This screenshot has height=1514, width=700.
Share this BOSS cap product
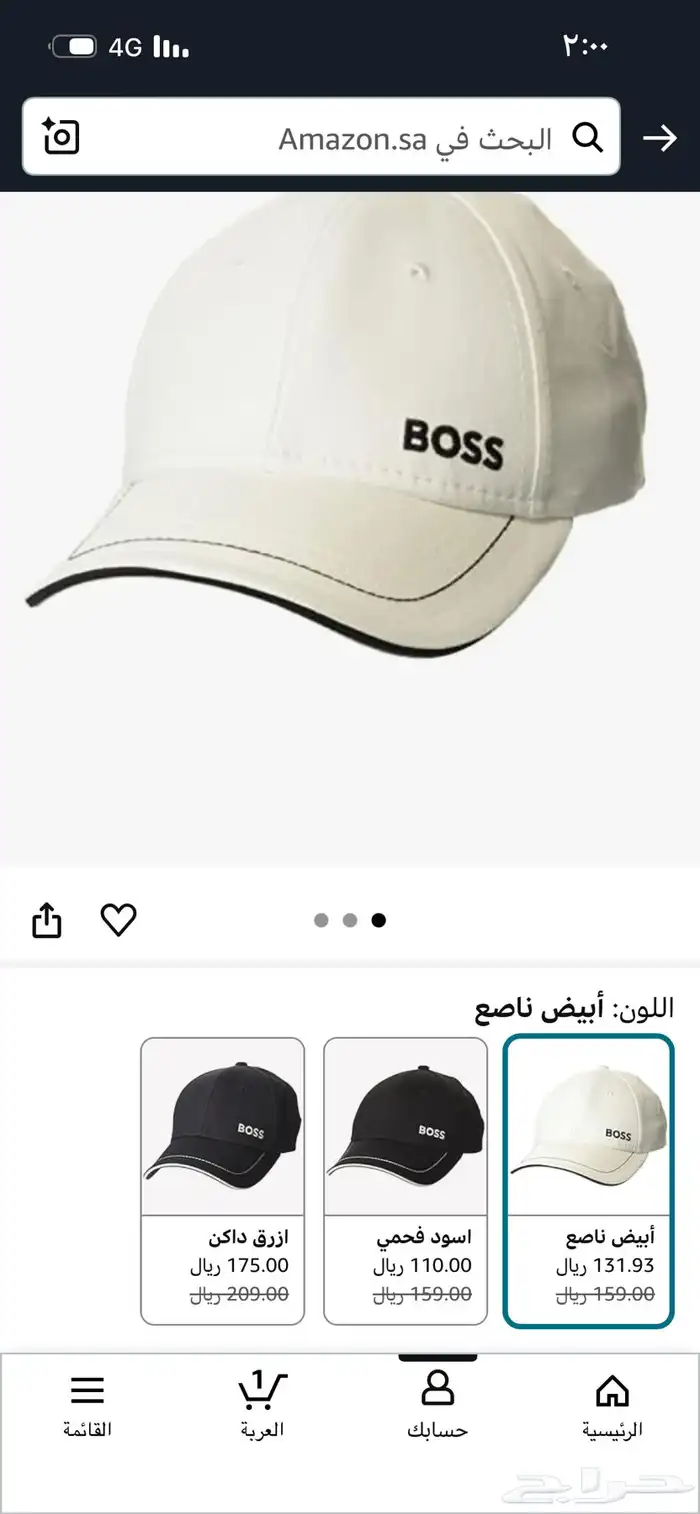coord(47,920)
